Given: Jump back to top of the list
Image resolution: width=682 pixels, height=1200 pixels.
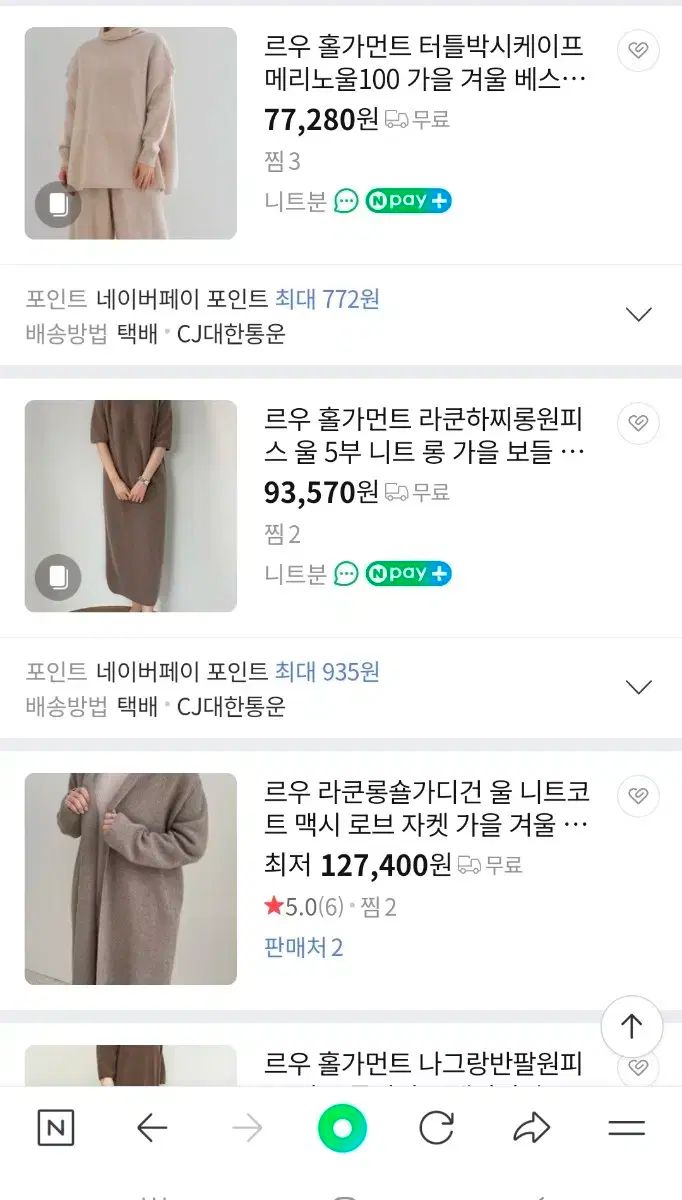Looking at the screenshot, I should click(x=631, y=1026).
